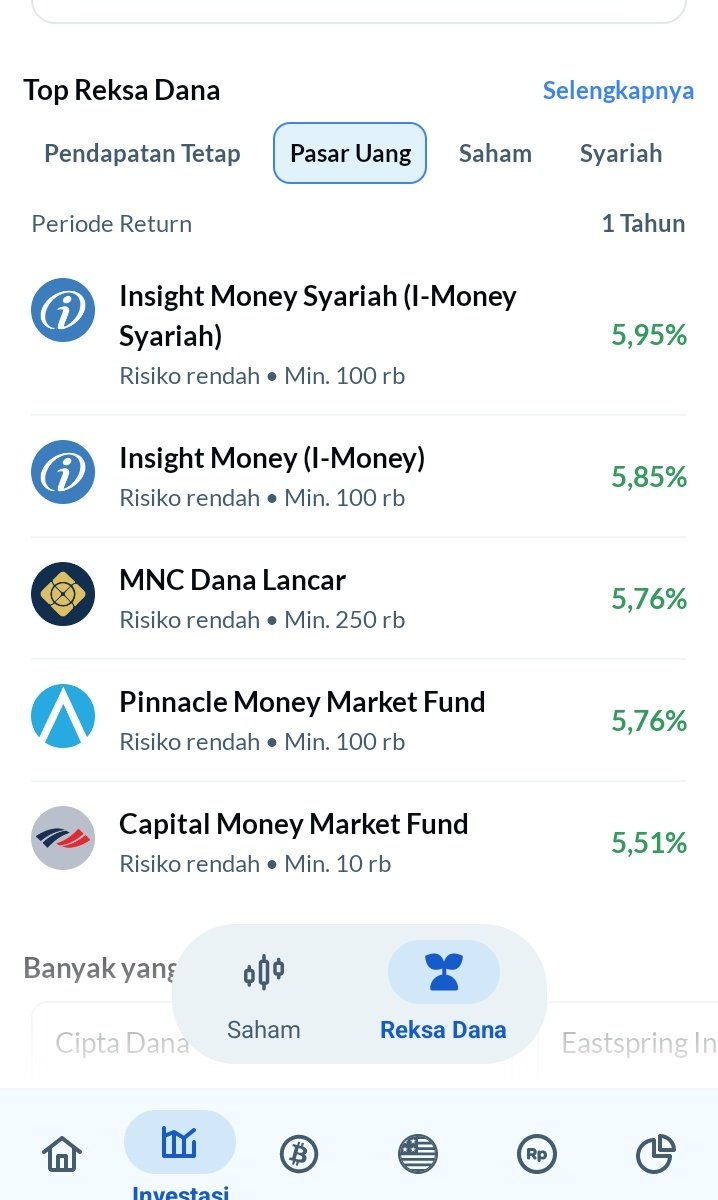
Task: Show the Syariah funds tab
Action: [621, 153]
